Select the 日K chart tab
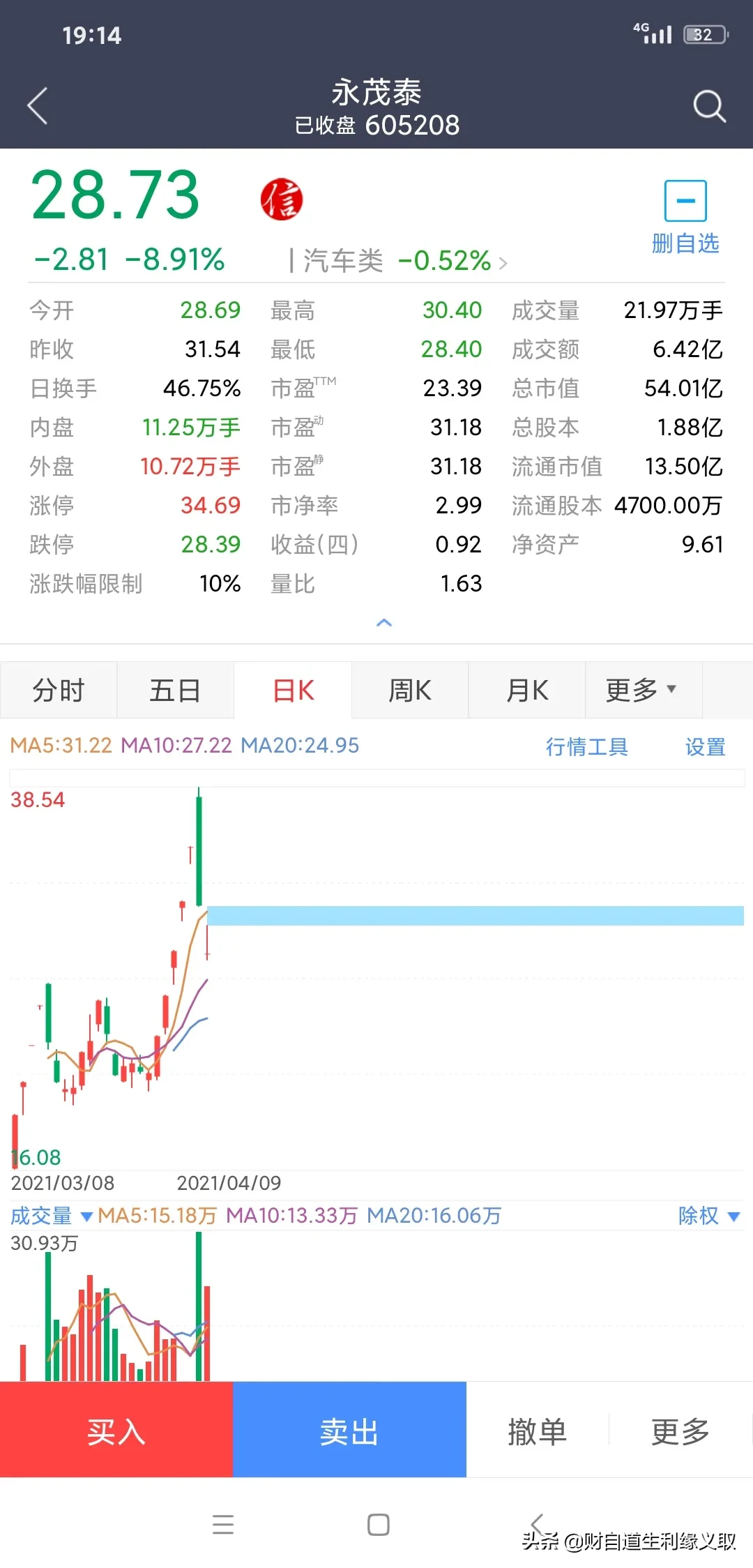Screen dimensions: 753x1568 click(x=294, y=691)
